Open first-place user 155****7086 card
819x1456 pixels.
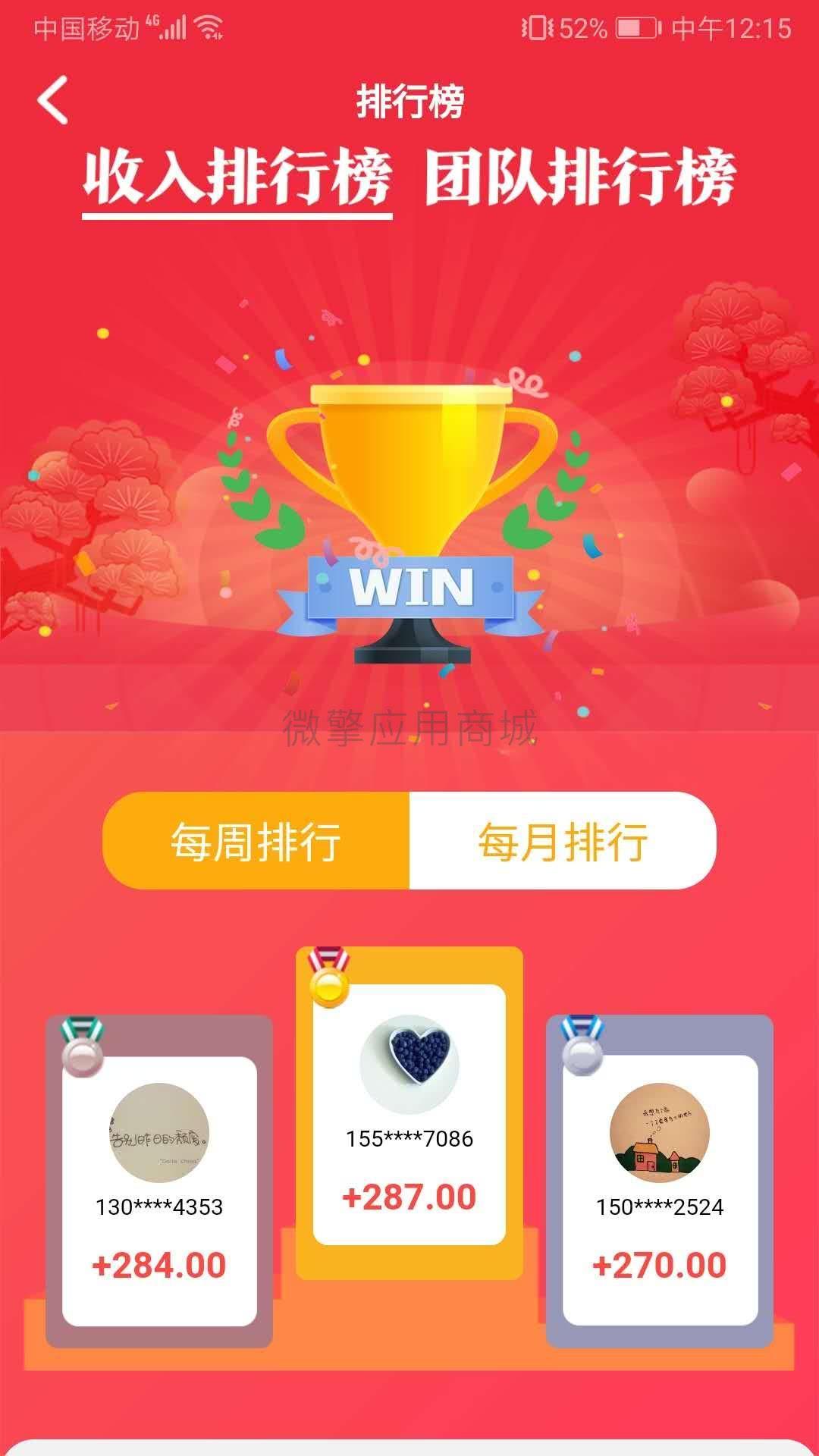point(409,1114)
